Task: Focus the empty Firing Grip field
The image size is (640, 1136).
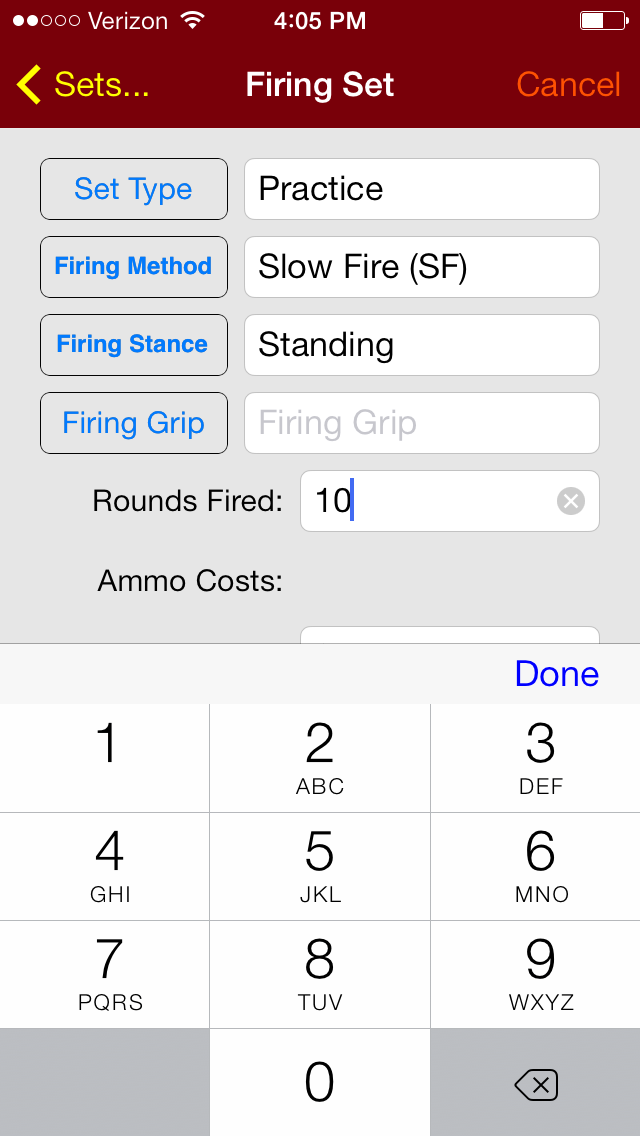Action: [x=422, y=423]
